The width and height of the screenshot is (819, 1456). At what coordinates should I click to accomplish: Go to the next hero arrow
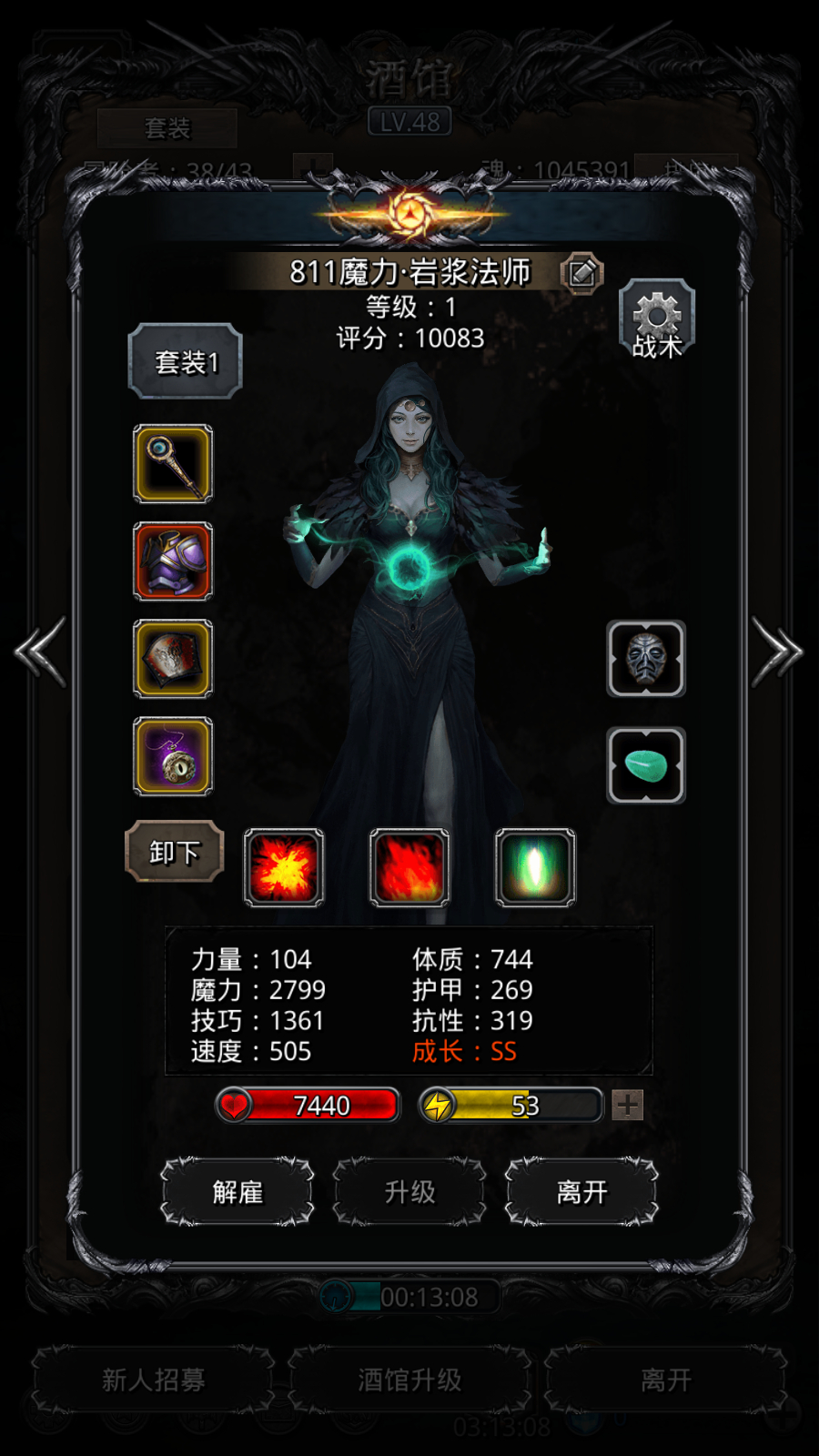[777, 652]
